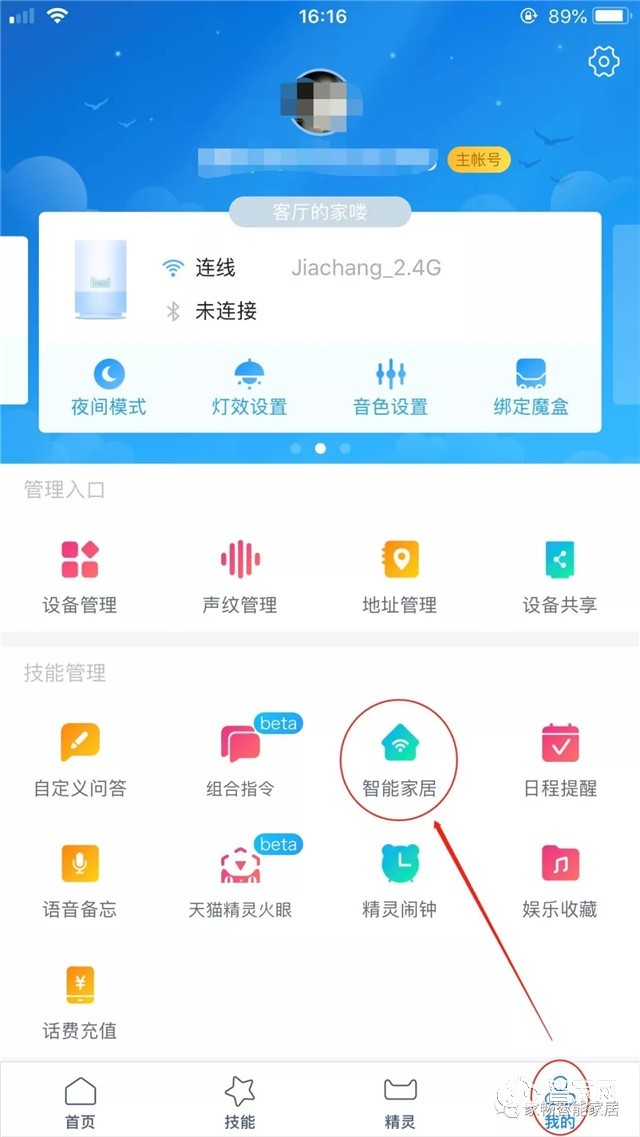Open the settings gear icon
640x1137 pixels.
pos(604,62)
